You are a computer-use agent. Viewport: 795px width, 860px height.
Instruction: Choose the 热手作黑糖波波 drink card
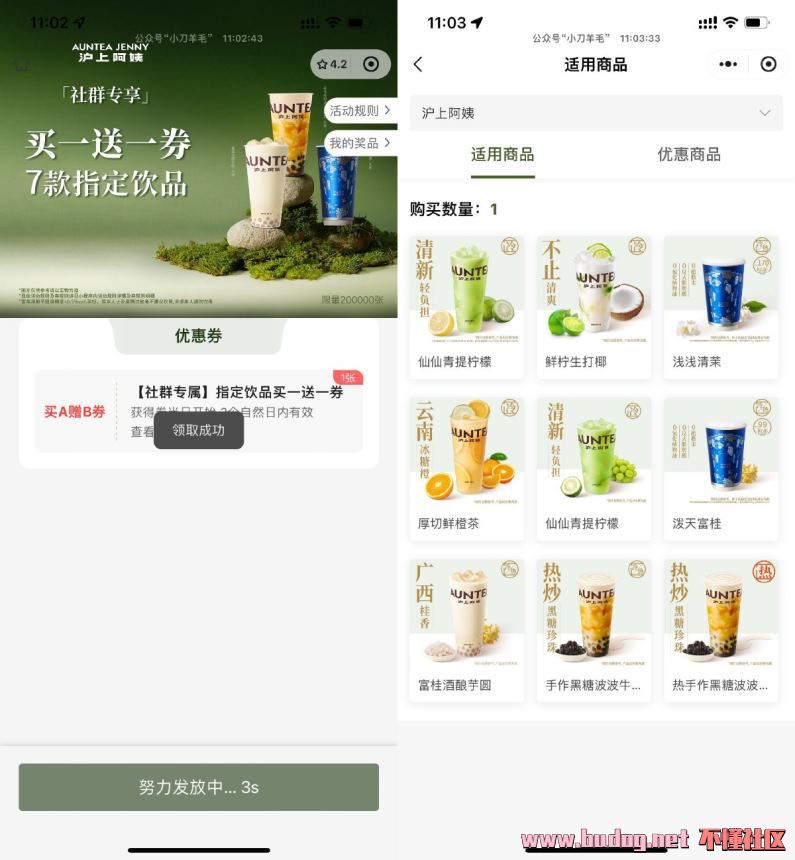721,631
